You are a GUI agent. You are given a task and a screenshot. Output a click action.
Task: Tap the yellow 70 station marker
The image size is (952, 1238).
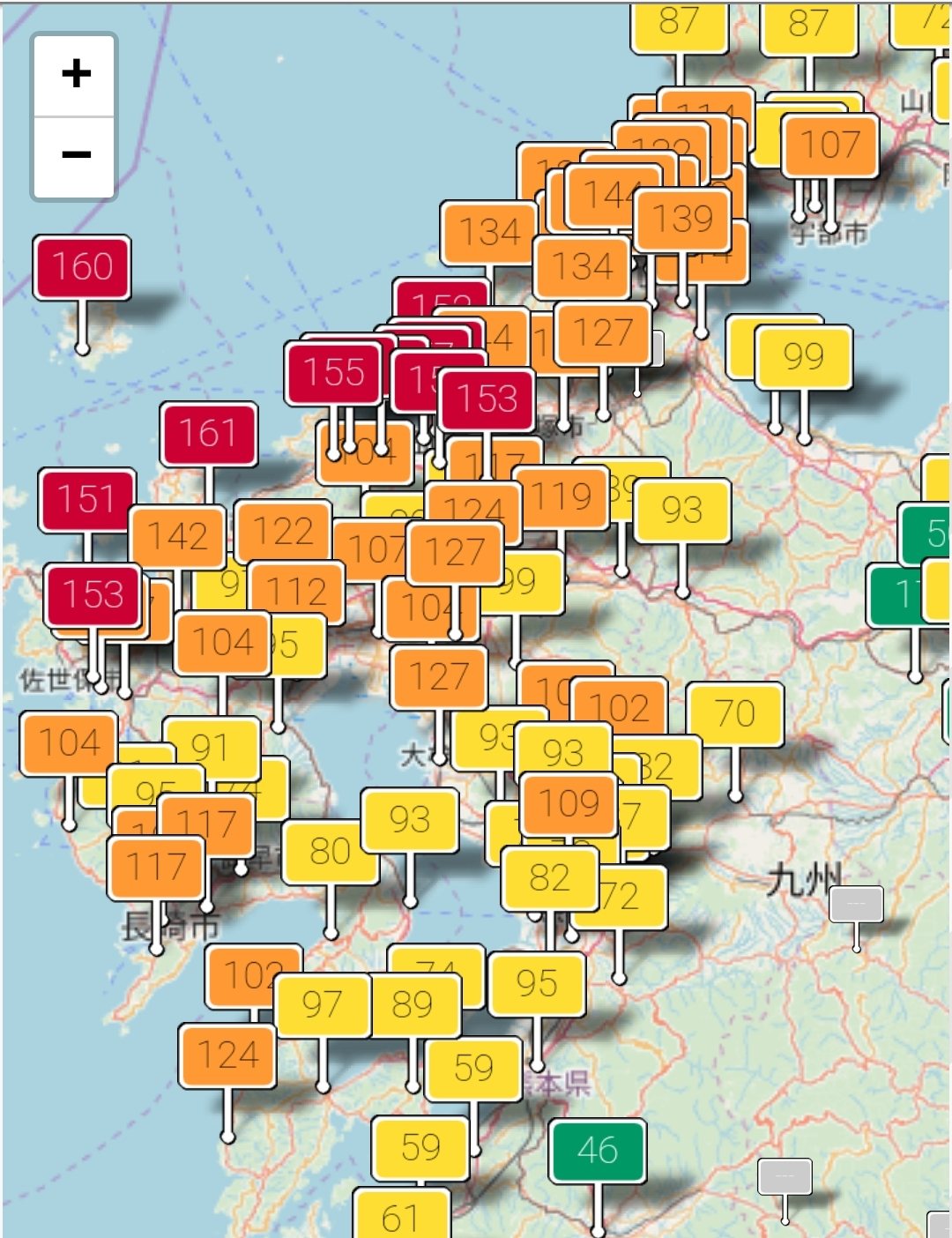point(734,713)
